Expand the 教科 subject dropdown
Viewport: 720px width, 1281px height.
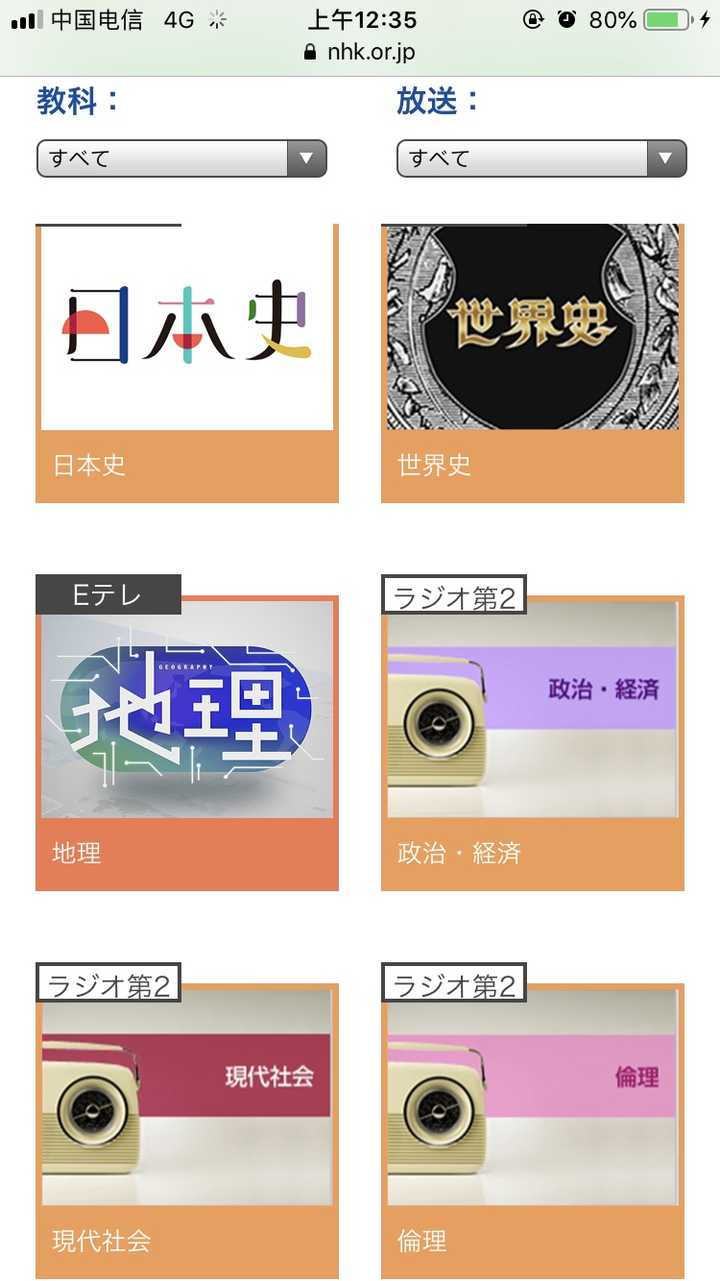(181, 158)
